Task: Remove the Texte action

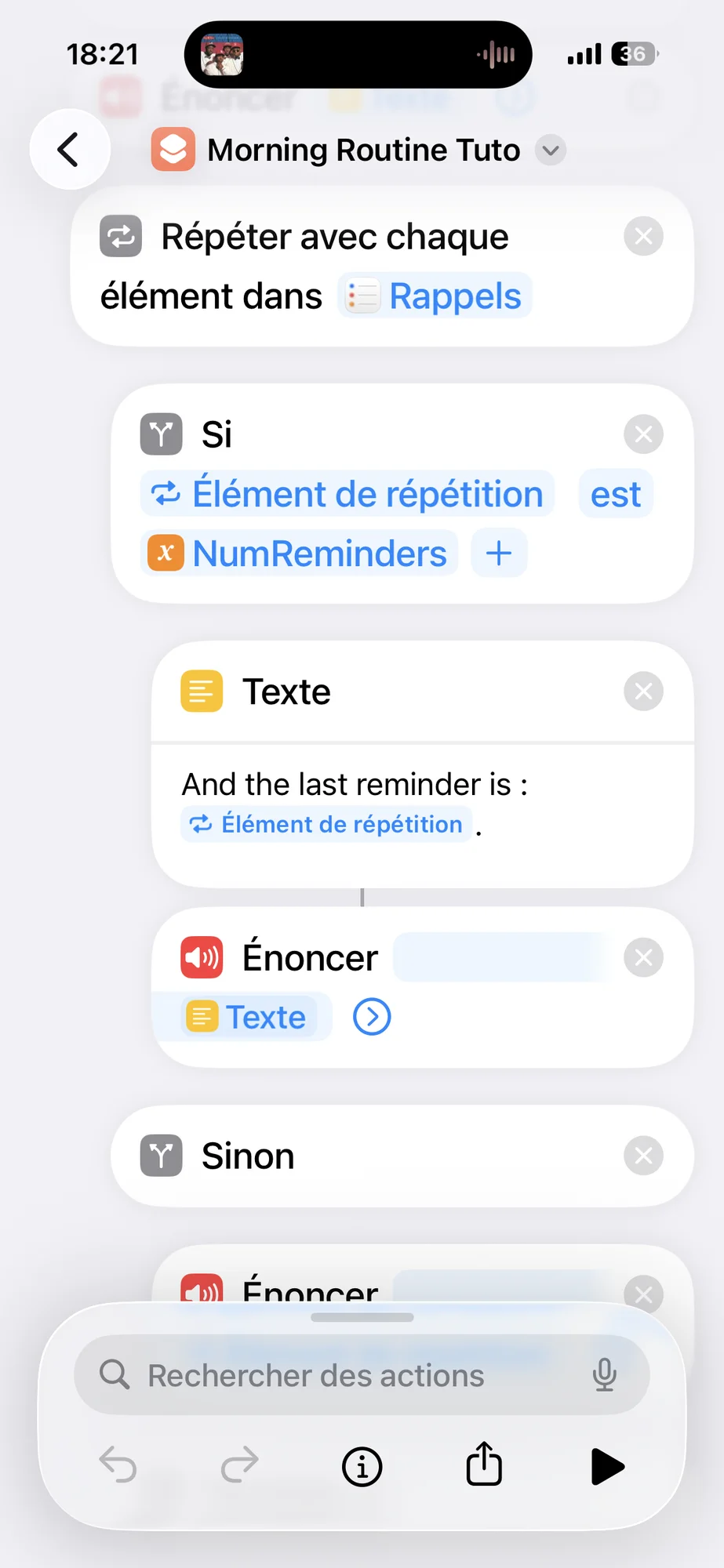Action: click(x=643, y=691)
